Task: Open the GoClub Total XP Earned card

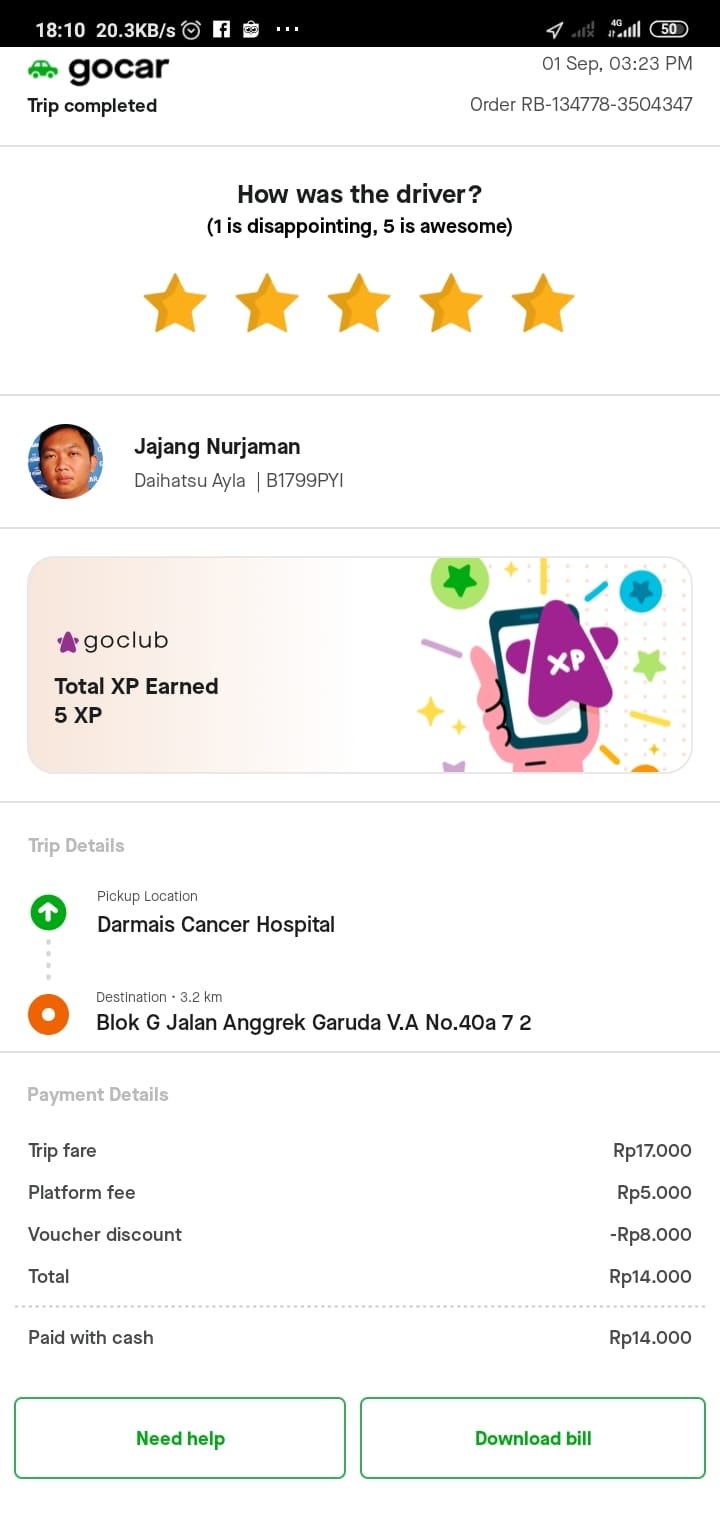Action: pyautogui.click(x=360, y=665)
